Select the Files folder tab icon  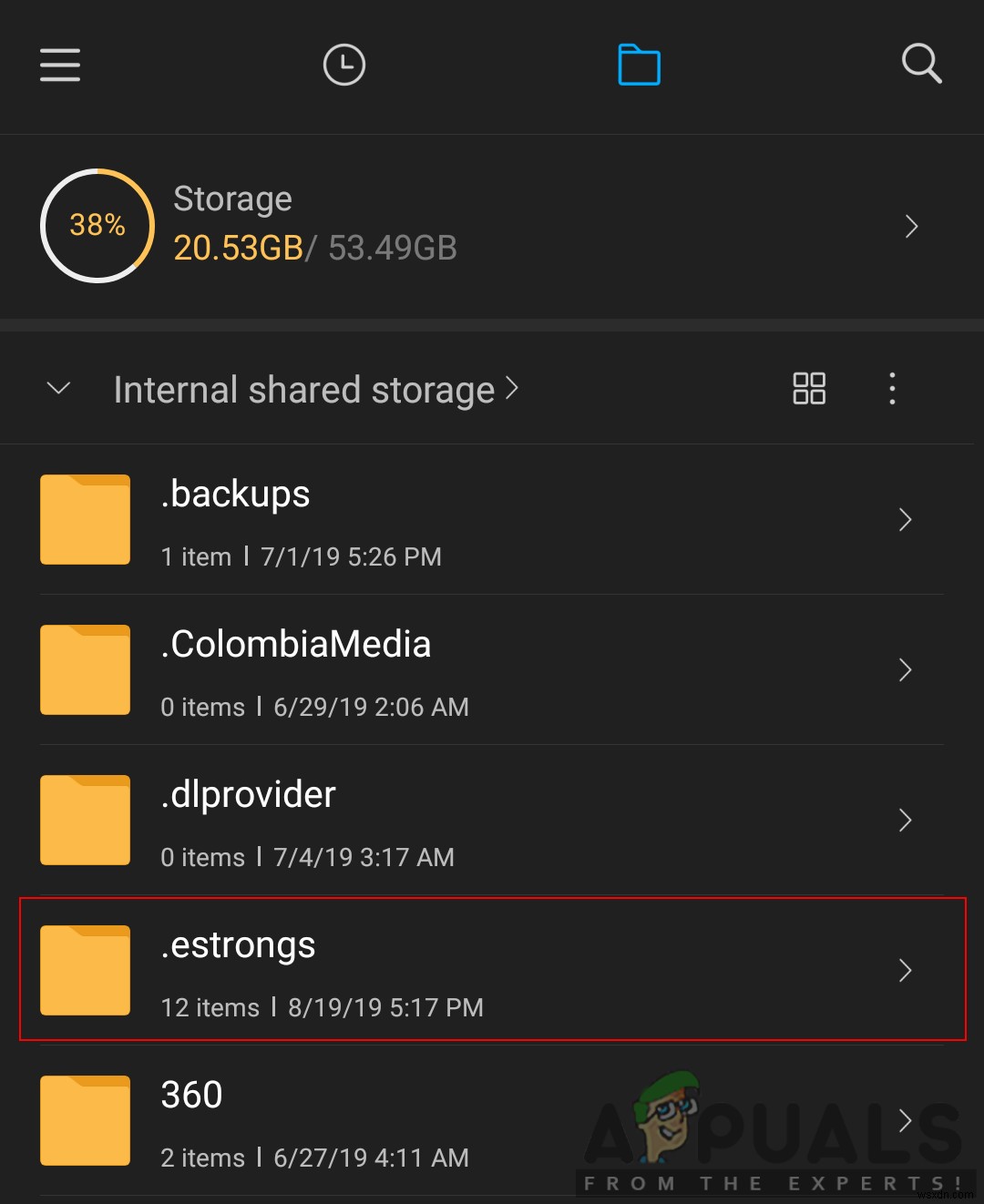639,64
